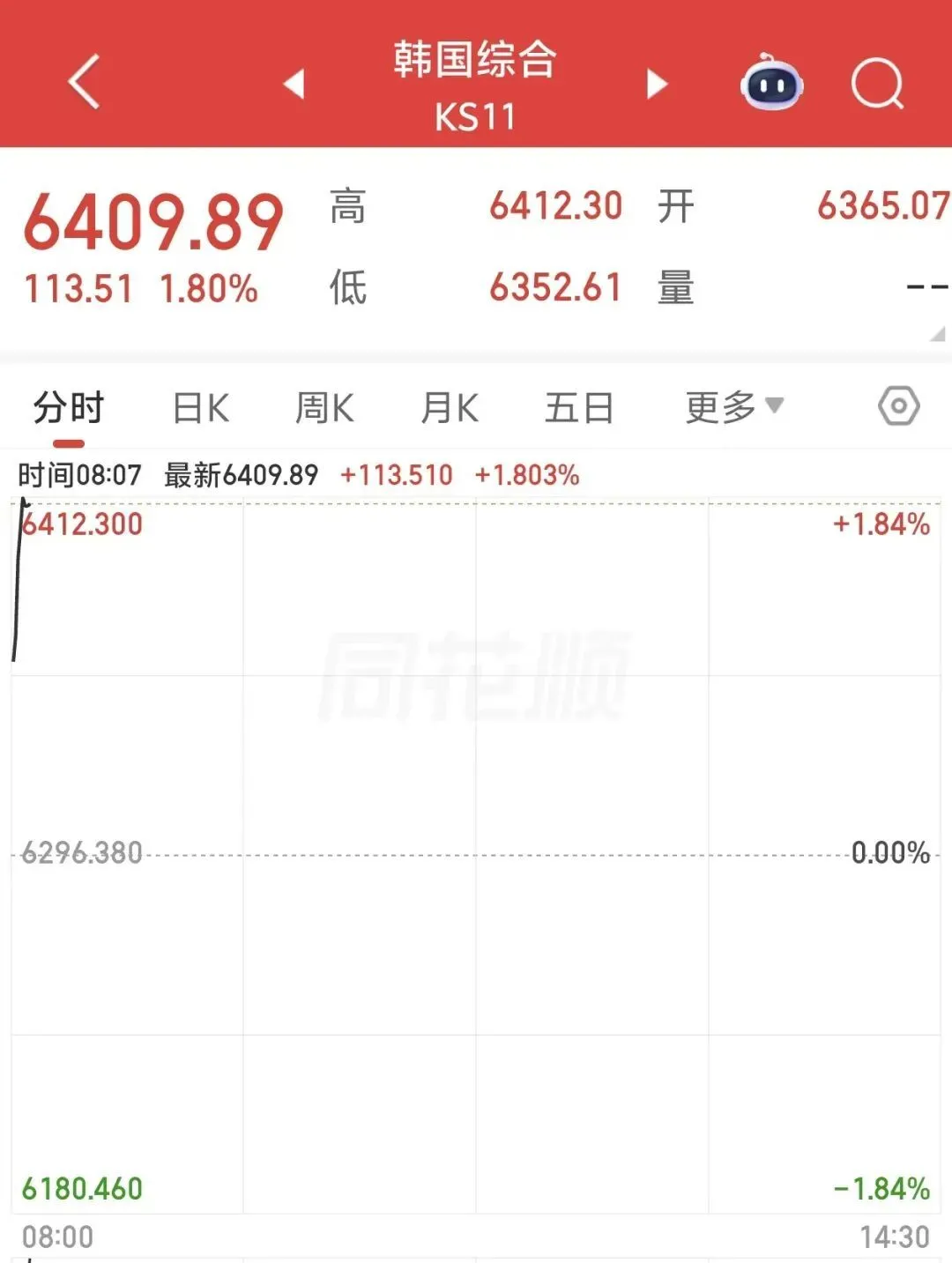The image size is (952, 1263).
Task: Select the 分时 chart tab
Action: [69, 408]
